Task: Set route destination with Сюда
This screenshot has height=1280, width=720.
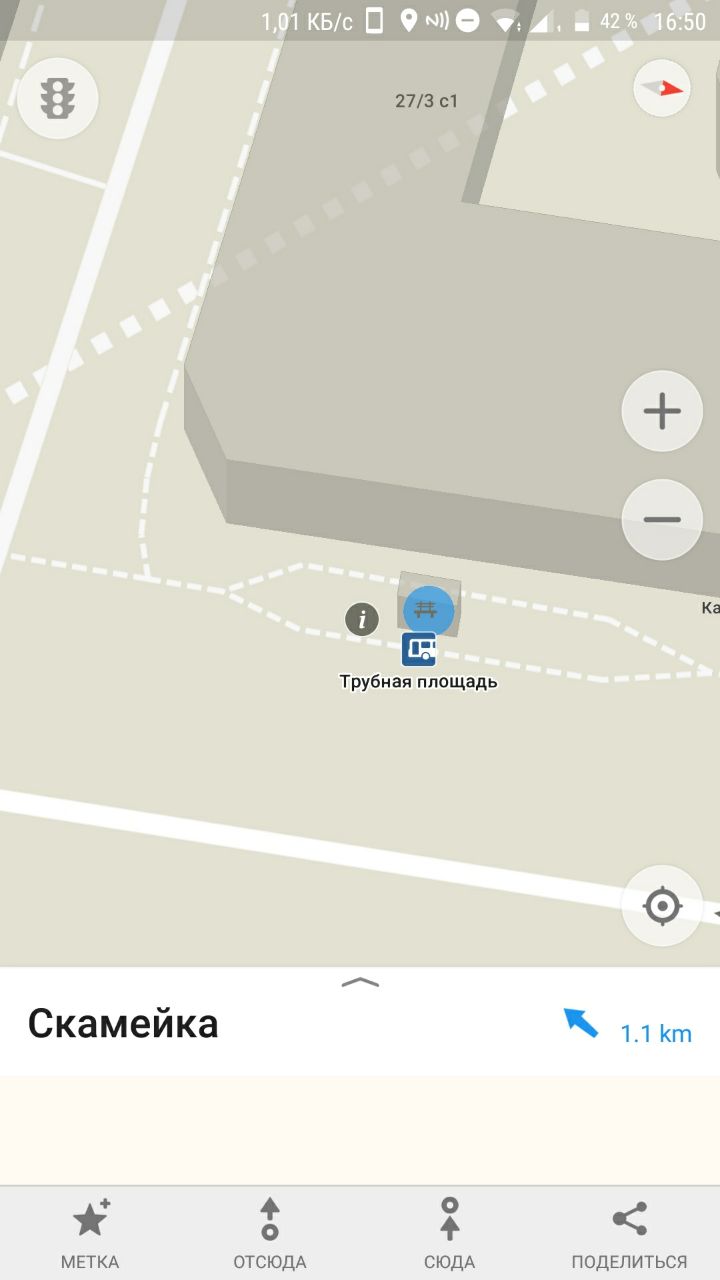Action: 450,1233
